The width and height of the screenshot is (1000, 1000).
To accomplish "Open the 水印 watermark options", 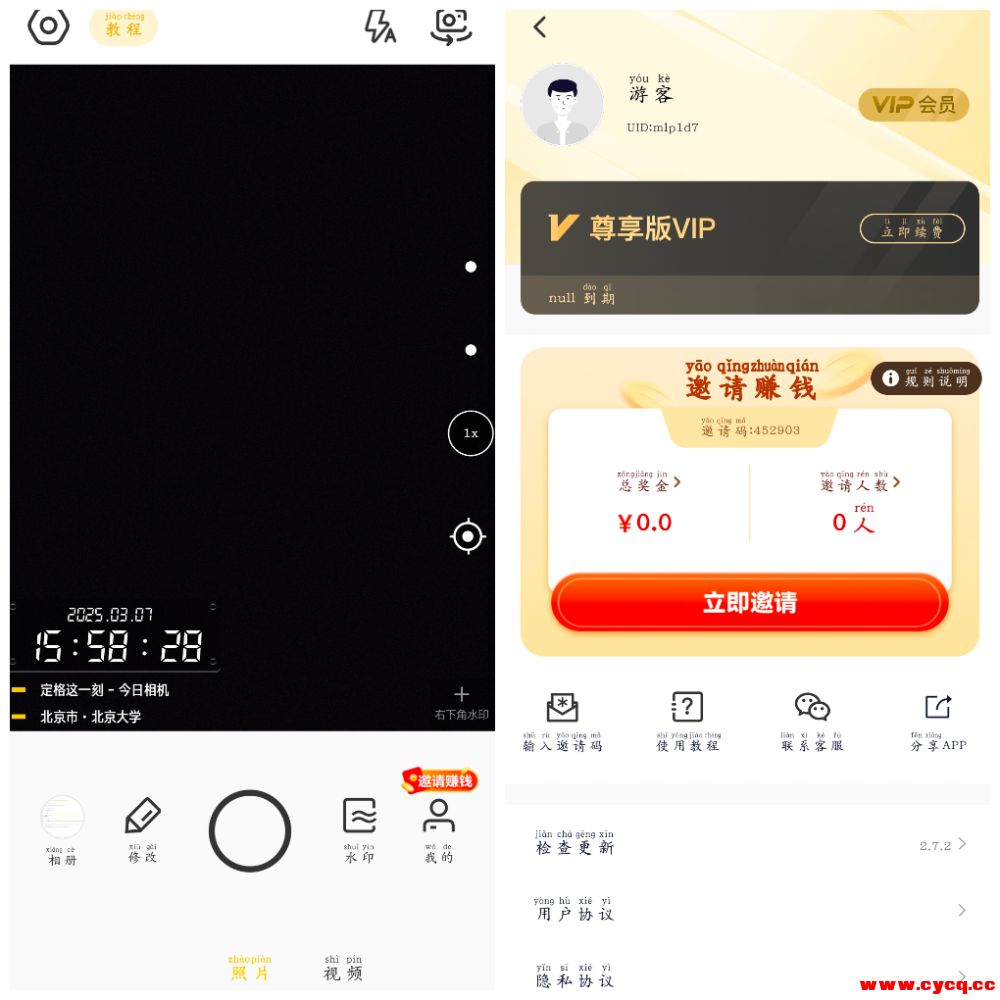I will (x=359, y=829).
